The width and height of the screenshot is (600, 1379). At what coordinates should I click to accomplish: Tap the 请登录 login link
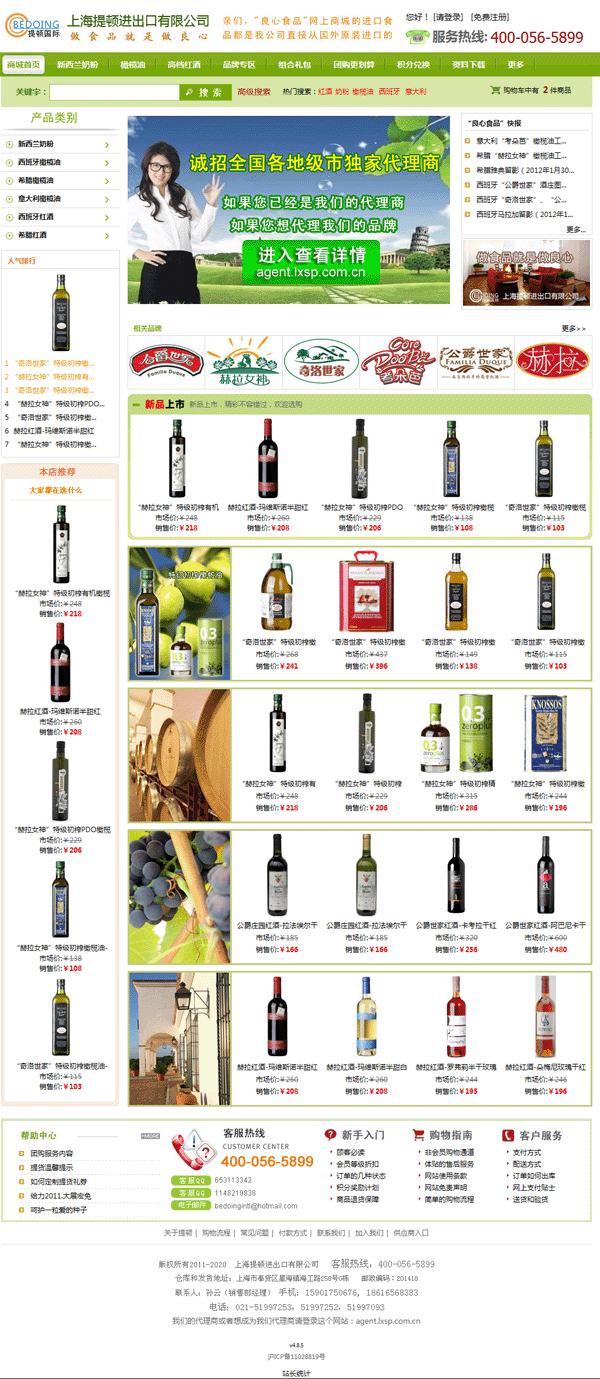(x=448, y=17)
